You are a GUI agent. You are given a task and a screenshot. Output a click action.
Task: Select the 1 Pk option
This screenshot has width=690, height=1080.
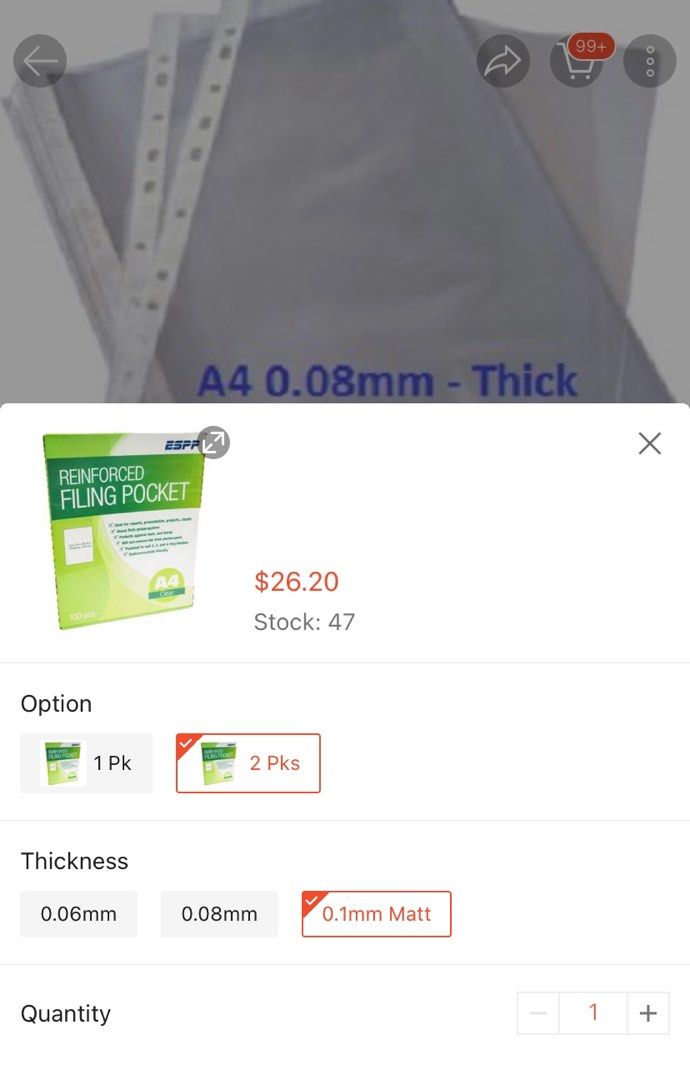[86, 763]
